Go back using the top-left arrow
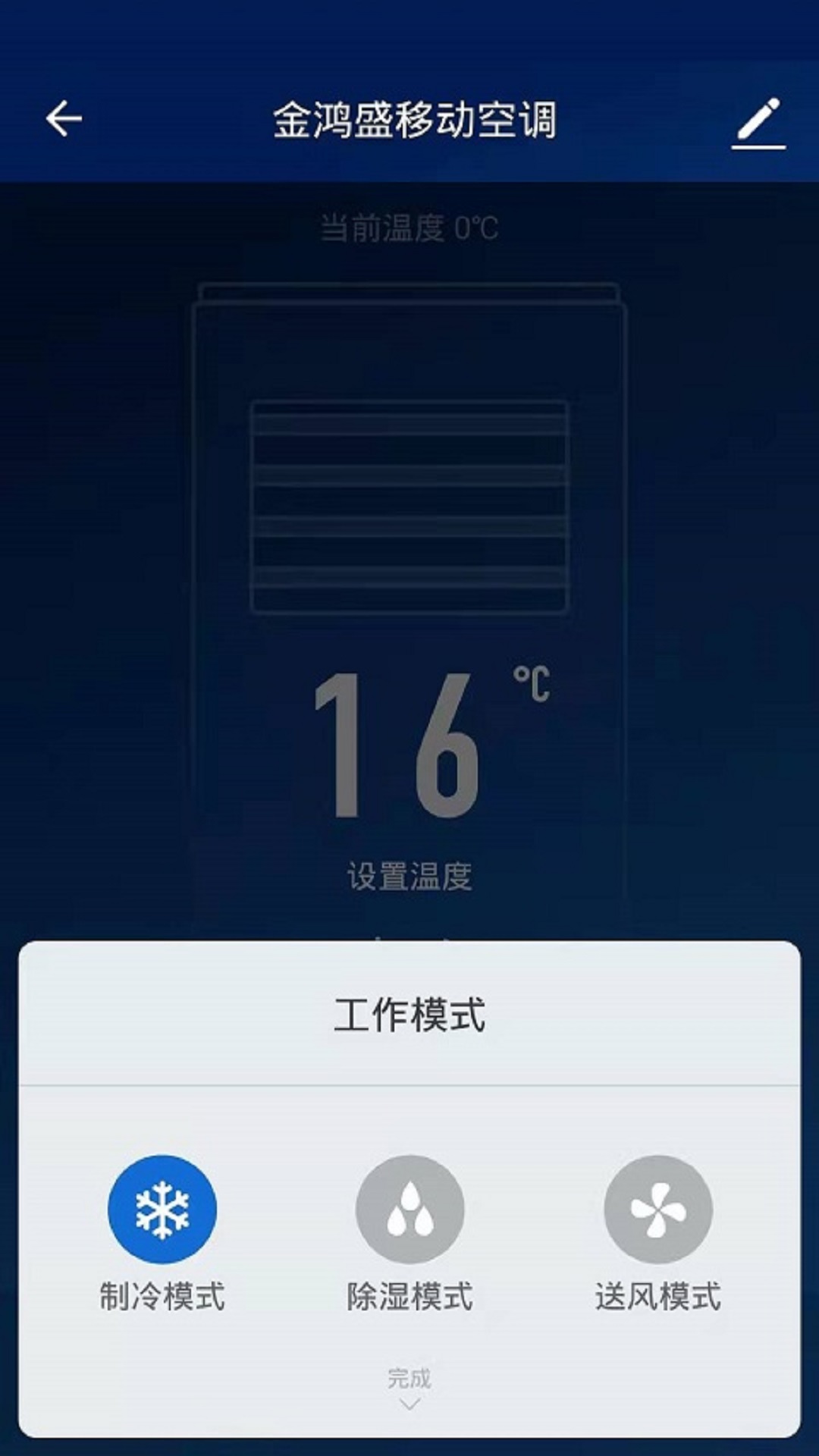Viewport: 819px width, 1456px height. point(64,119)
